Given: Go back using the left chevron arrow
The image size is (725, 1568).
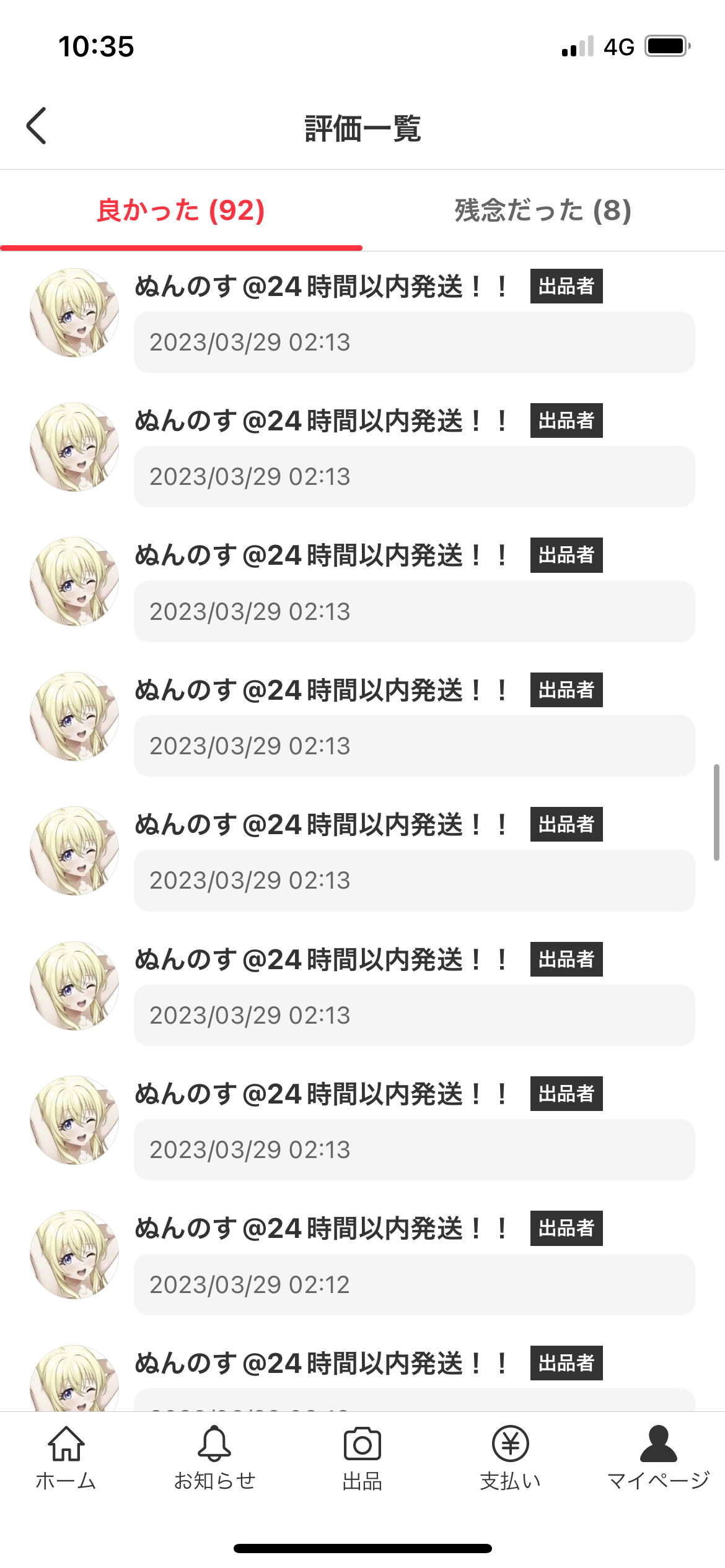Looking at the screenshot, I should pyautogui.click(x=35, y=126).
